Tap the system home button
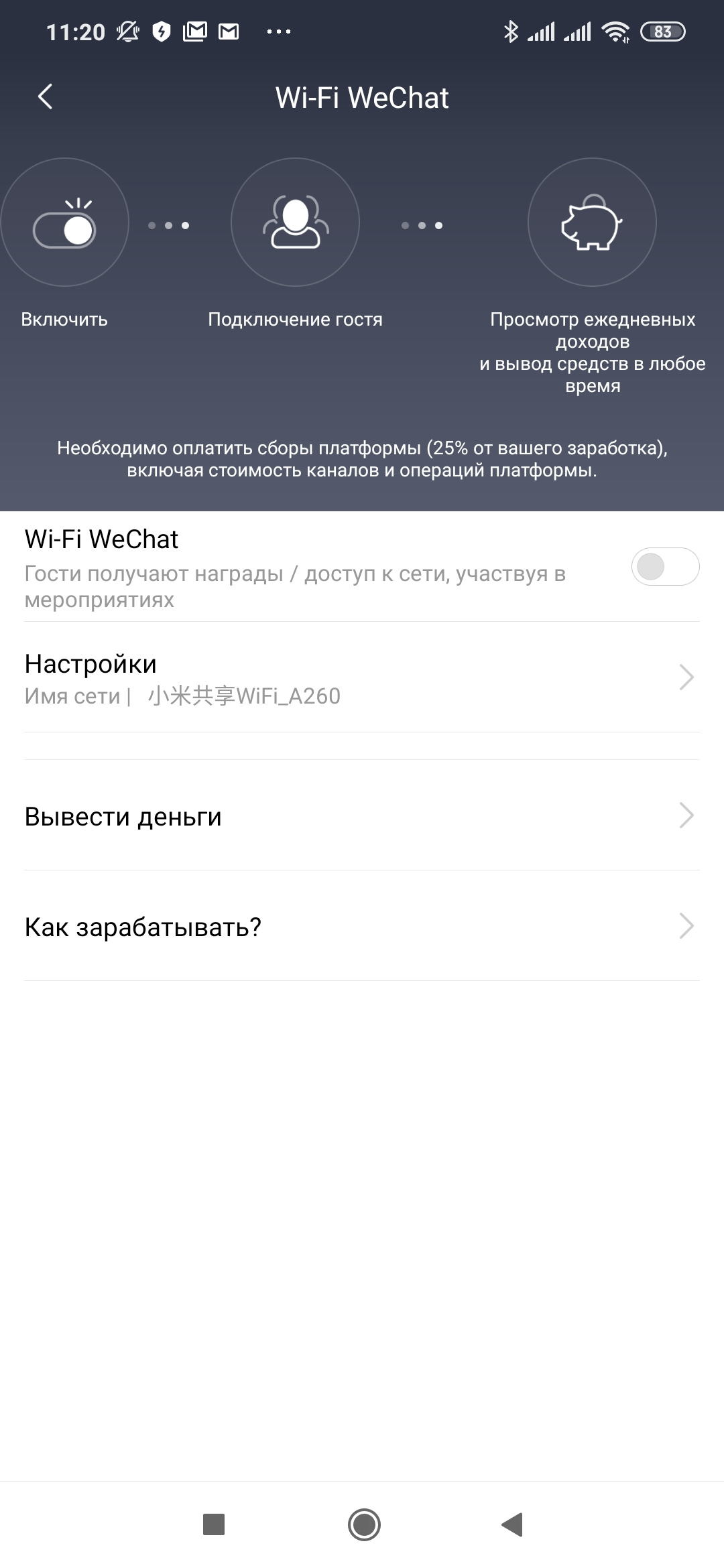724x1568 pixels. [x=364, y=1524]
